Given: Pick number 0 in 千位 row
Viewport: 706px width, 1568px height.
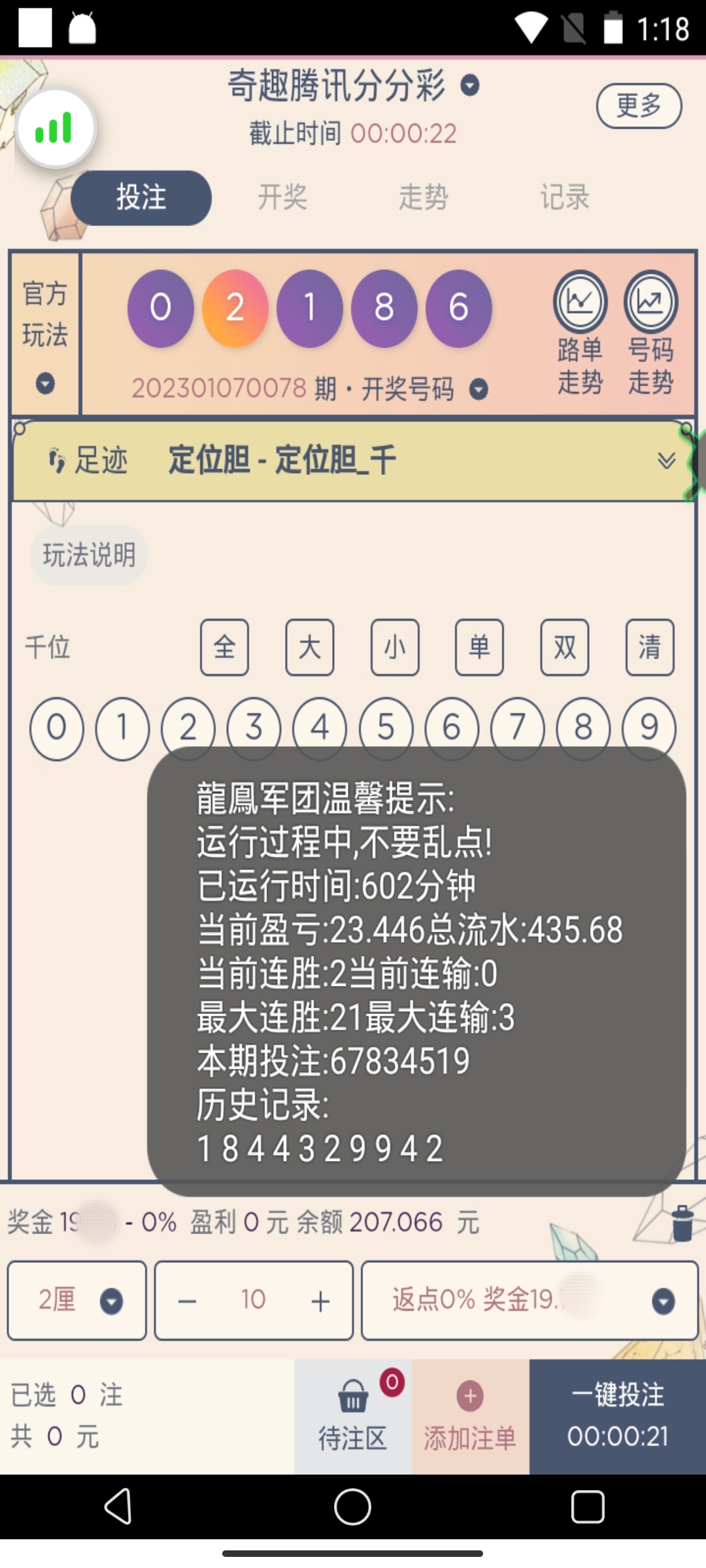Looking at the screenshot, I should point(57,728).
